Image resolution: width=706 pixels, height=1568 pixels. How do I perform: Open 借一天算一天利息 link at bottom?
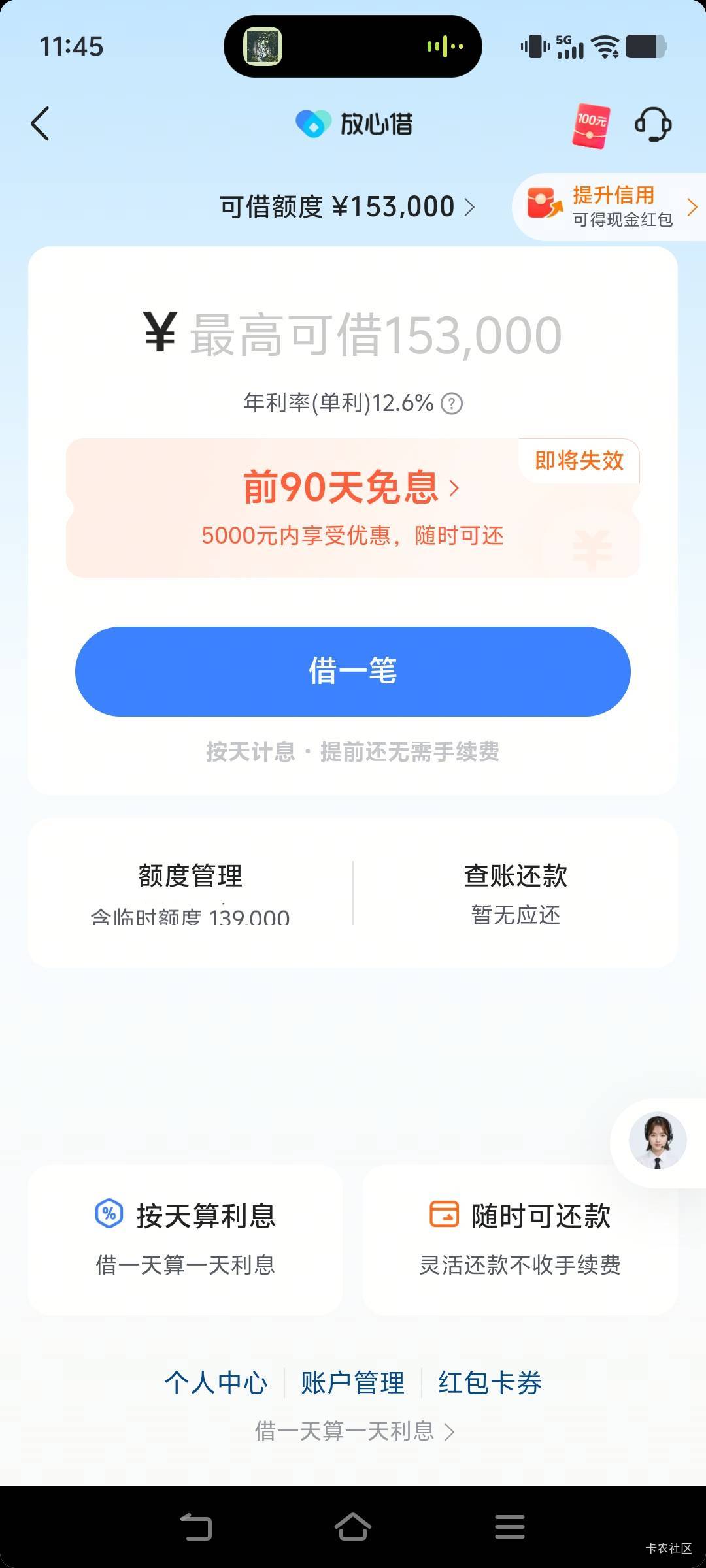point(354,1431)
